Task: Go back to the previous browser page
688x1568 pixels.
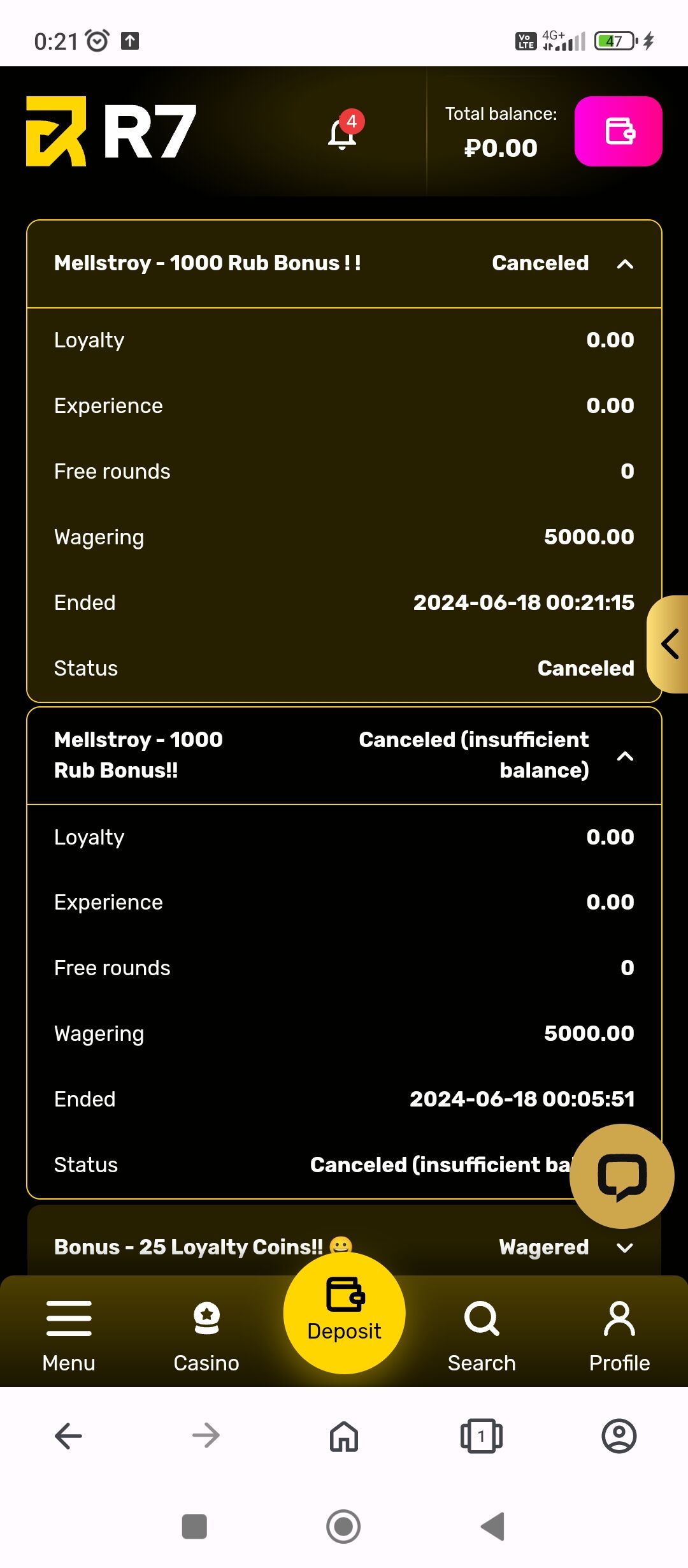Action: pyautogui.click(x=69, y=1436)
